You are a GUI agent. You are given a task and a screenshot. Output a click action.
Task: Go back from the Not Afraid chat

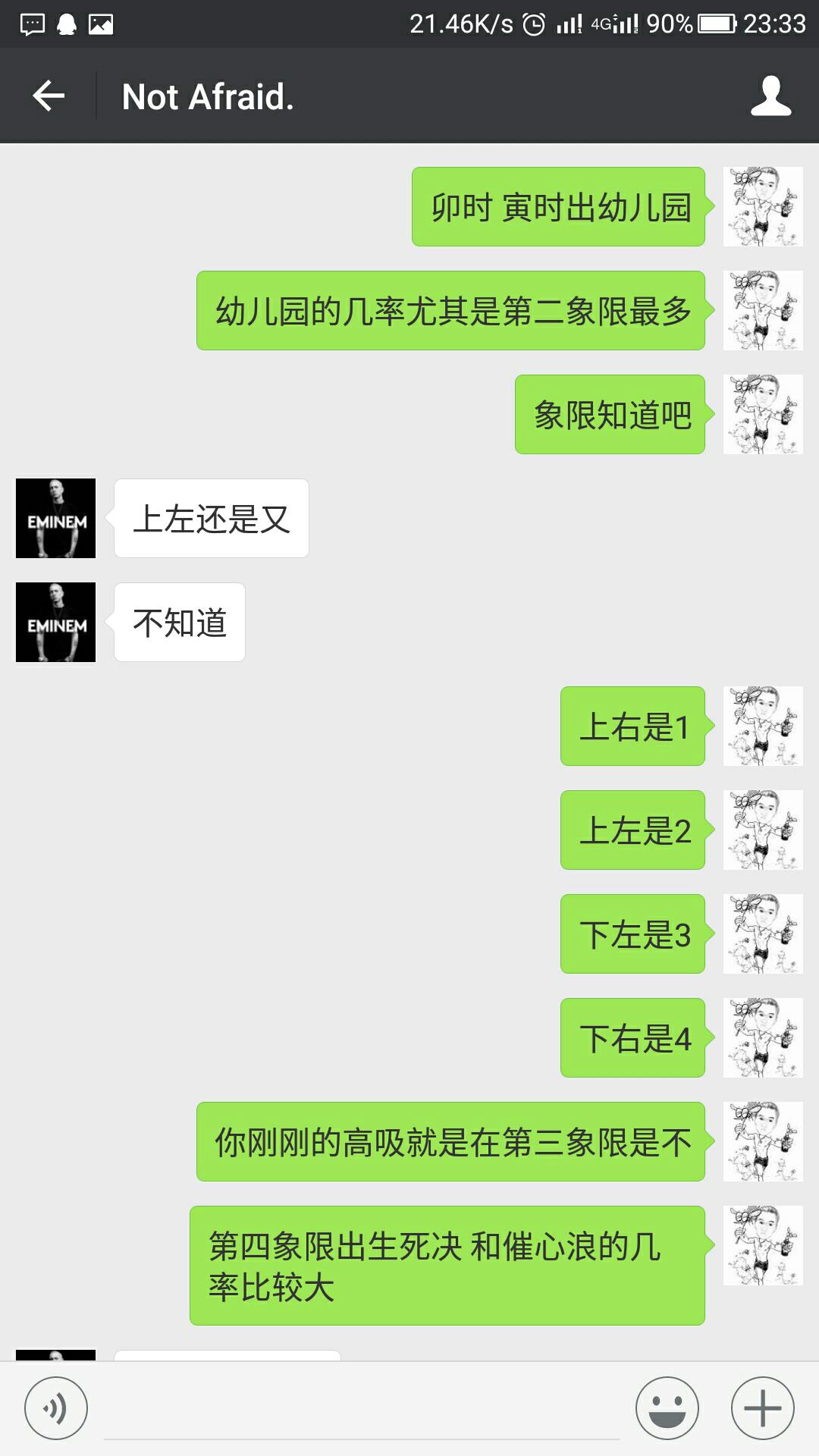click(x=49, y=96)
